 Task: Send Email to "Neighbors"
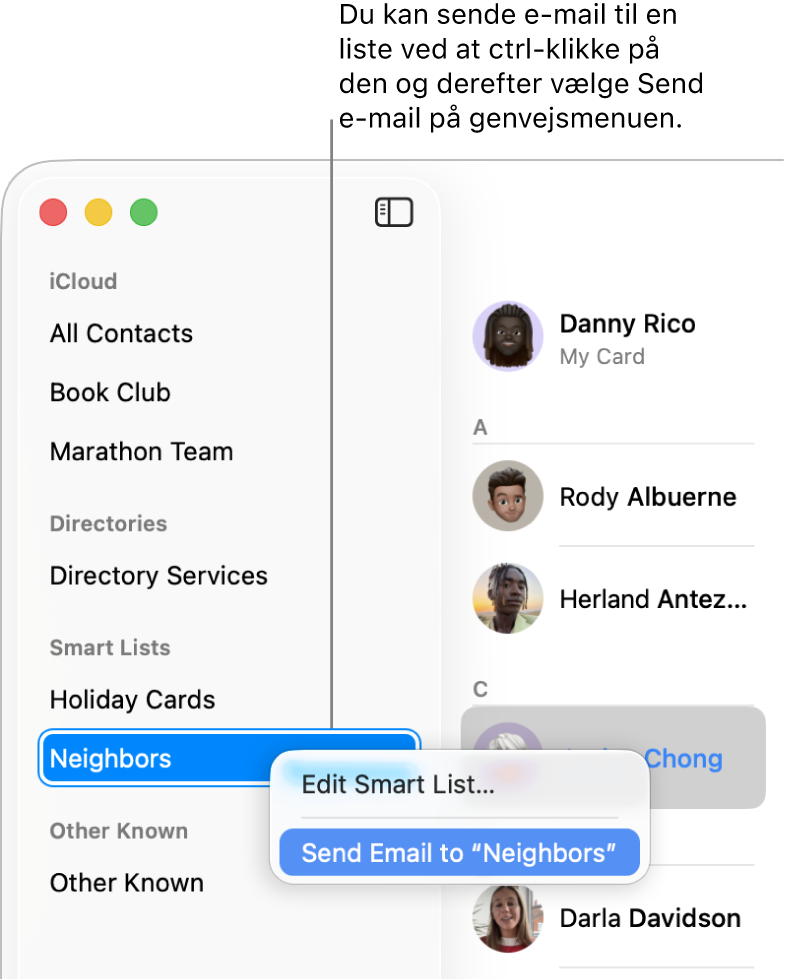(459, 853)
